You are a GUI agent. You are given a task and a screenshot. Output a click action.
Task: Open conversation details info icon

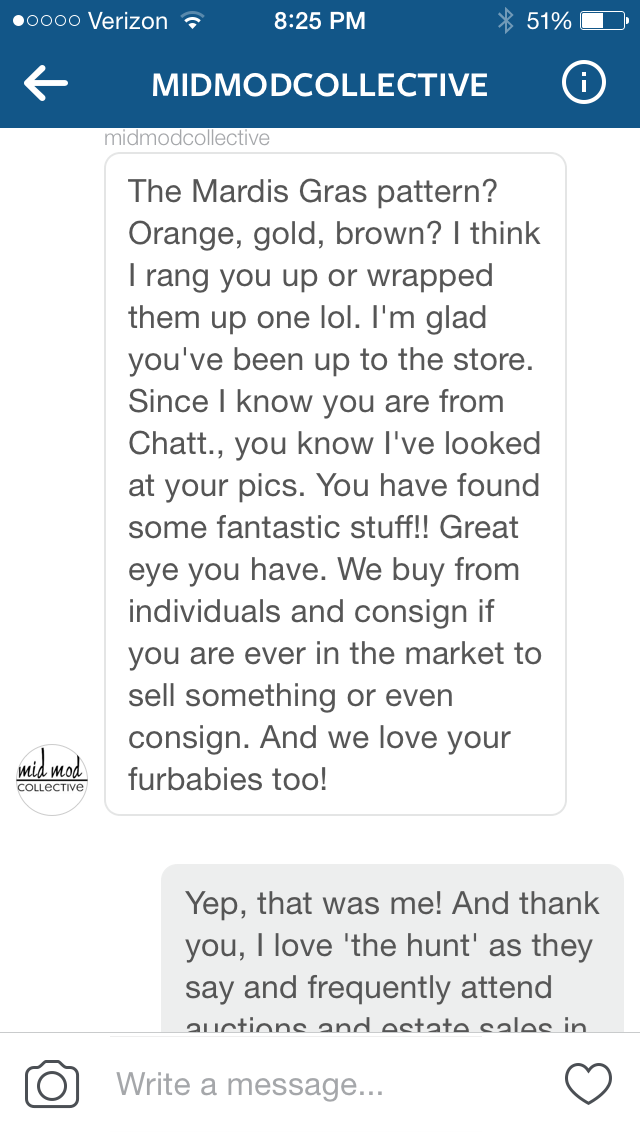pyautogui.click(x=583, y=85)
